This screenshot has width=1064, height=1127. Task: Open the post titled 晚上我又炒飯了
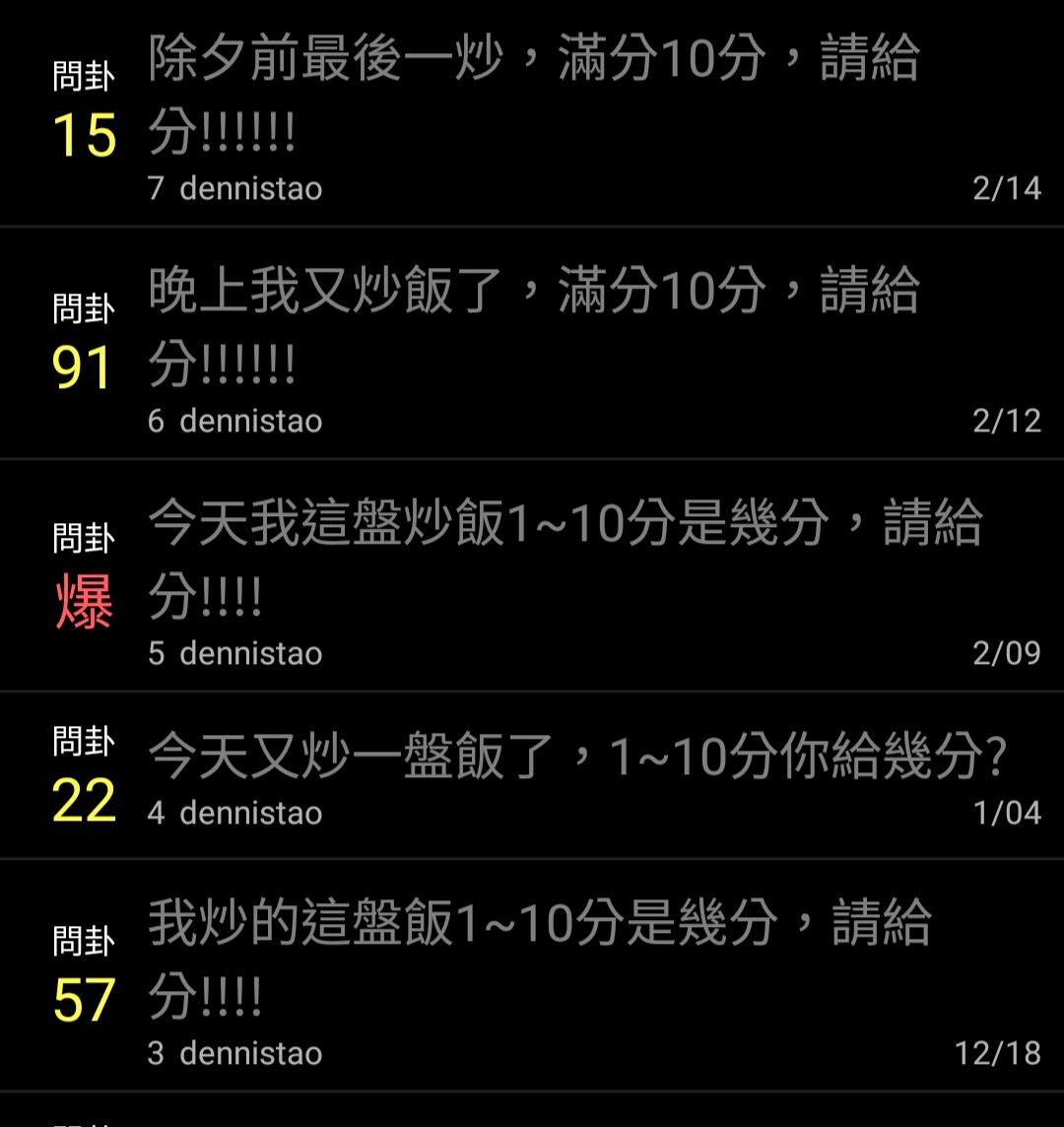(532, 327)
